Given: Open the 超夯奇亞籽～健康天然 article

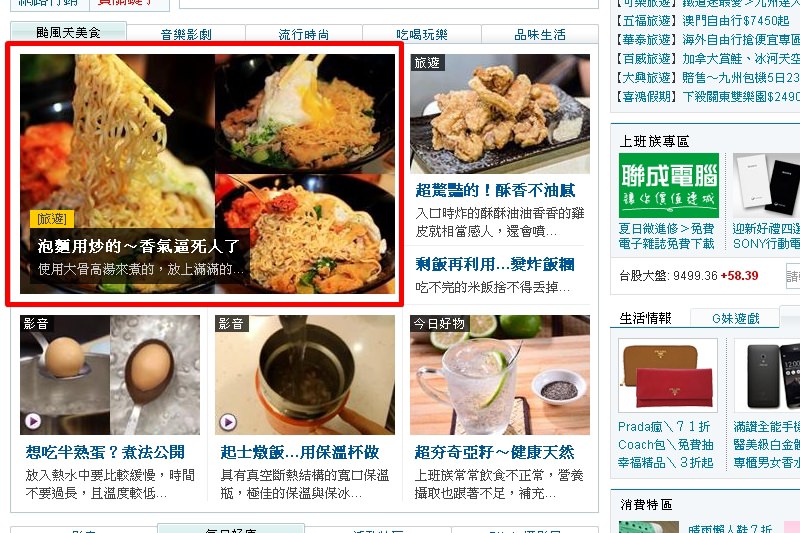Looking at the screenshot, I should [495, 452].
